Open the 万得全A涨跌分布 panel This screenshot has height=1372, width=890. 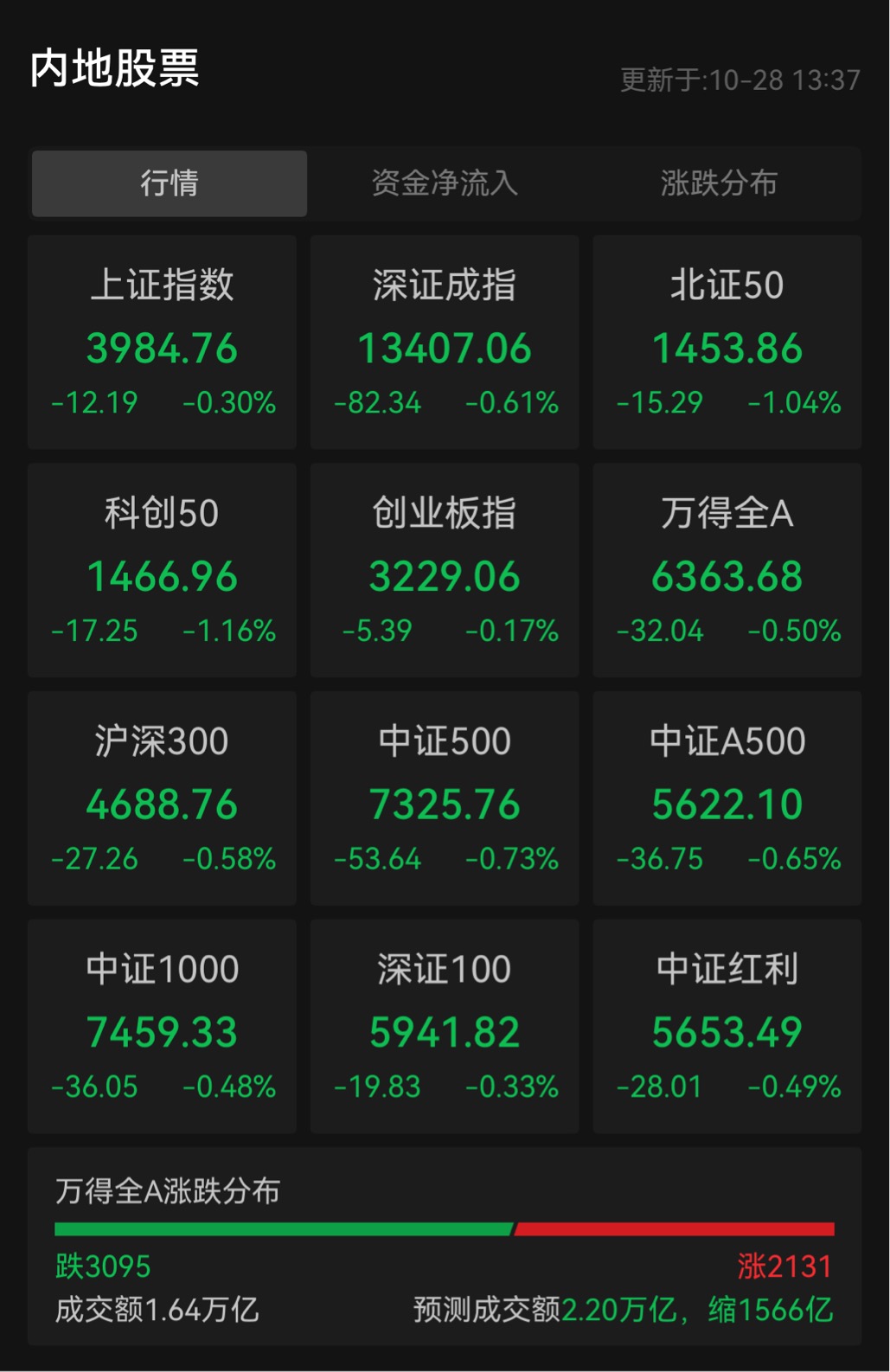pyautogui.click(x=445, y=1247)
